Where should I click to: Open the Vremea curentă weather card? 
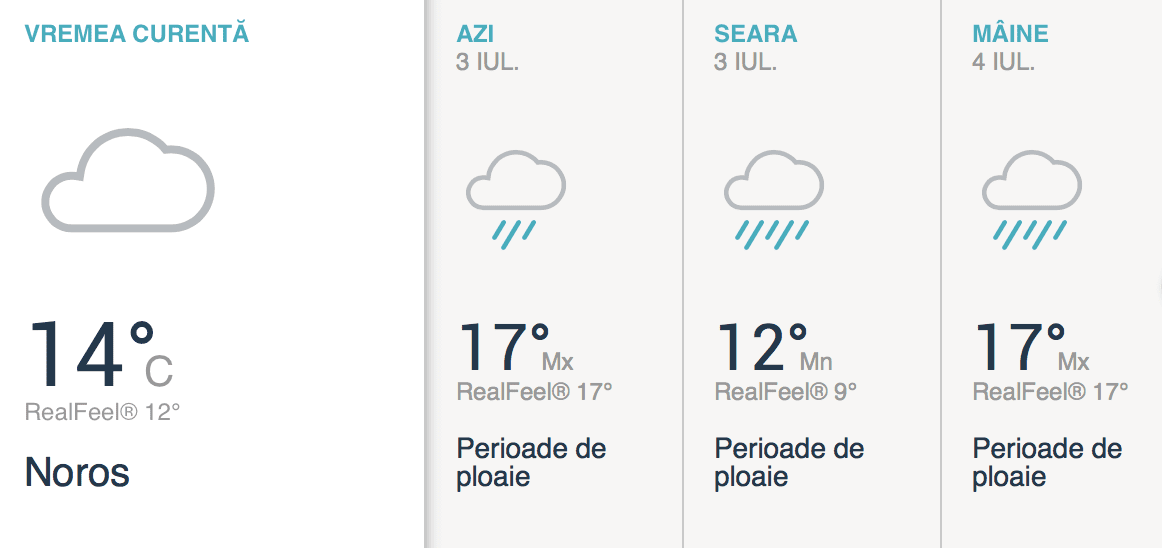click(210, 274)
